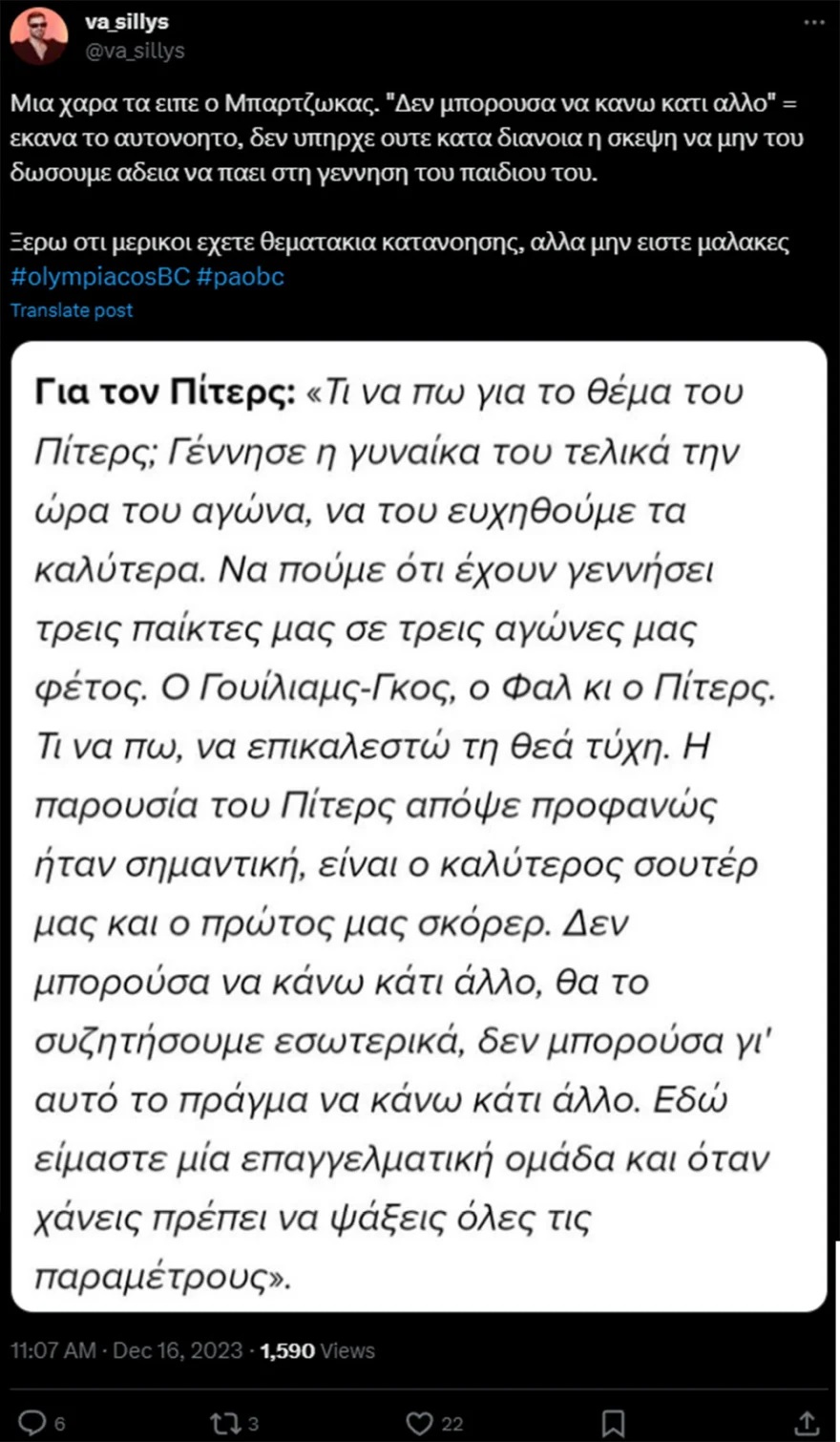Open the #olympiacosBC hashtag
The image size is (840, 1442).
99,277
